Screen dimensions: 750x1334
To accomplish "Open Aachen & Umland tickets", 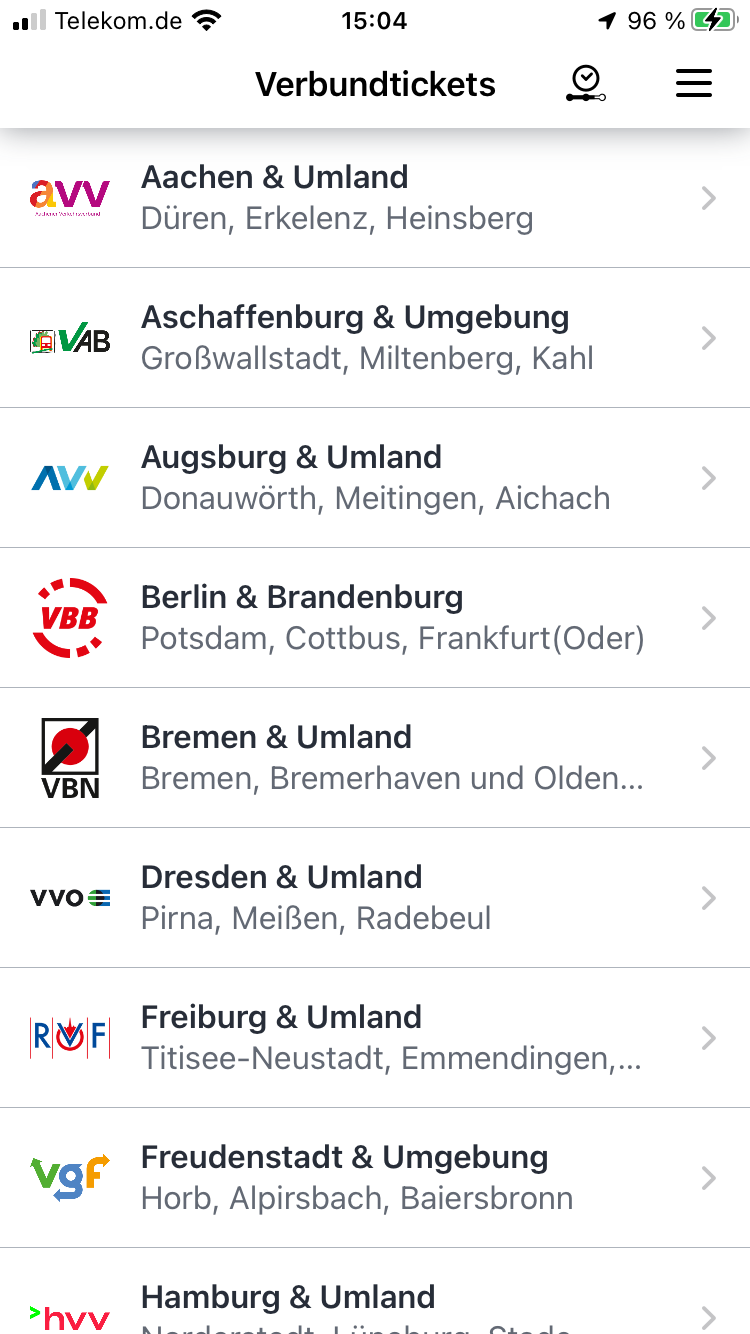I will click(x=375, y=198).
